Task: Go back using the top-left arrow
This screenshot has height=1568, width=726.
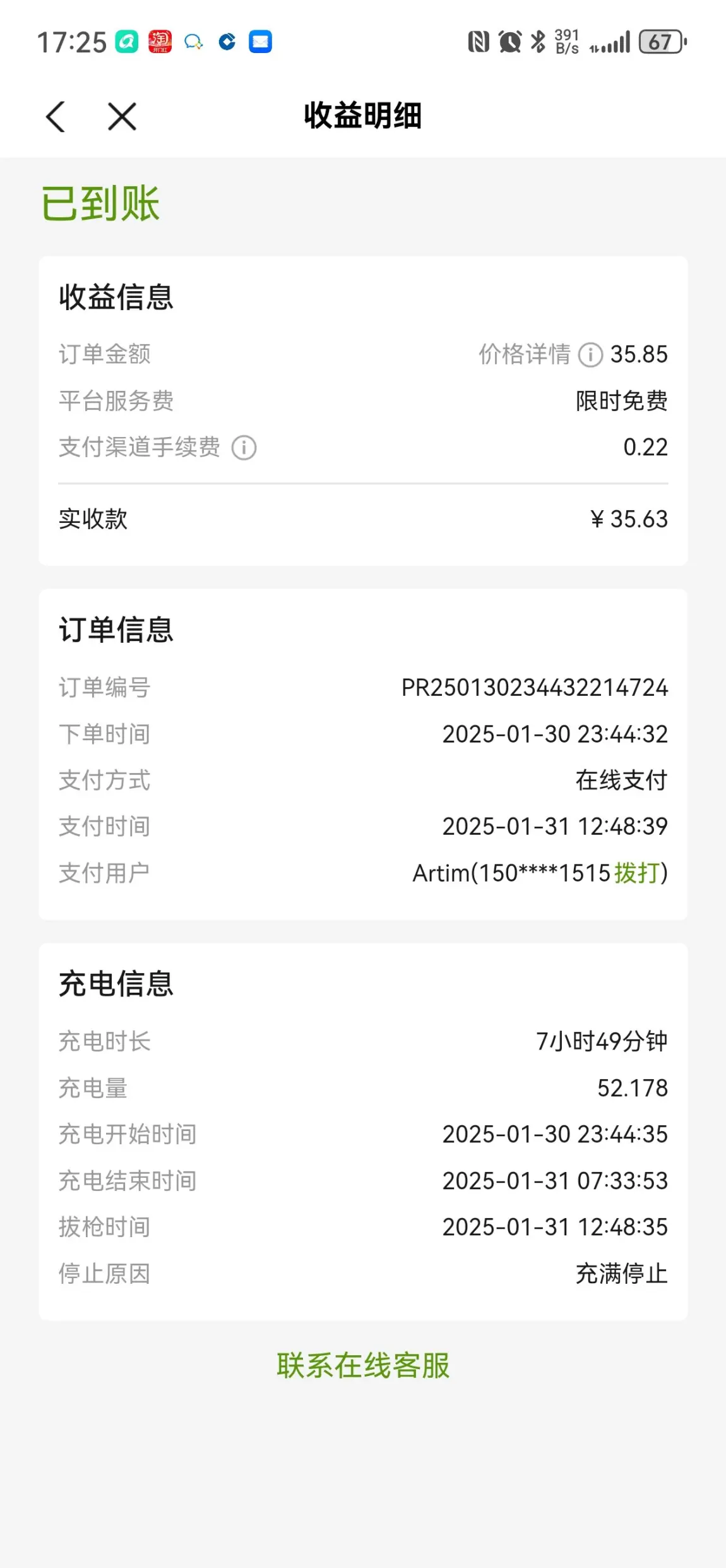Action: (x=56, y=117)
